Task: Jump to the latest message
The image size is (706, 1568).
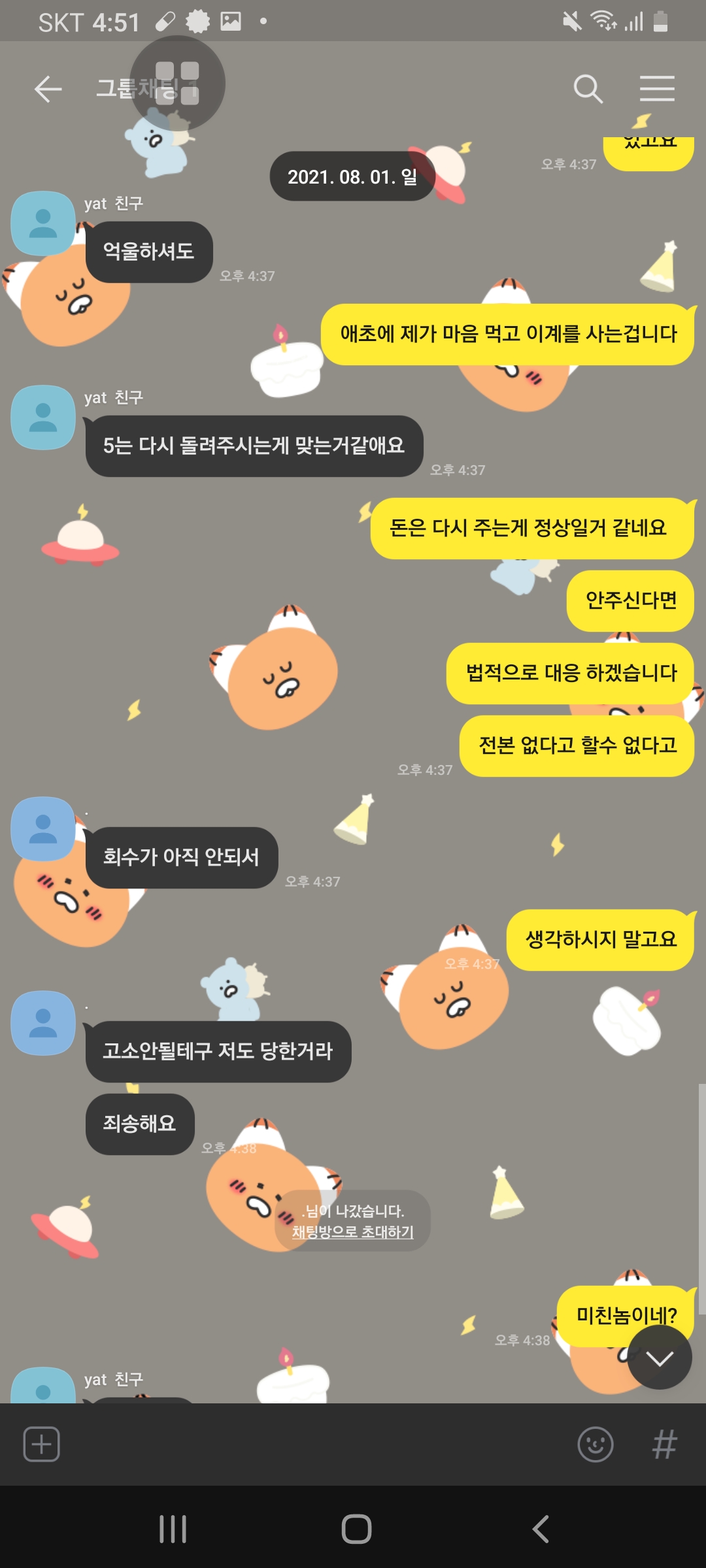Action: pyautogui.click(x=659, y=1359)
